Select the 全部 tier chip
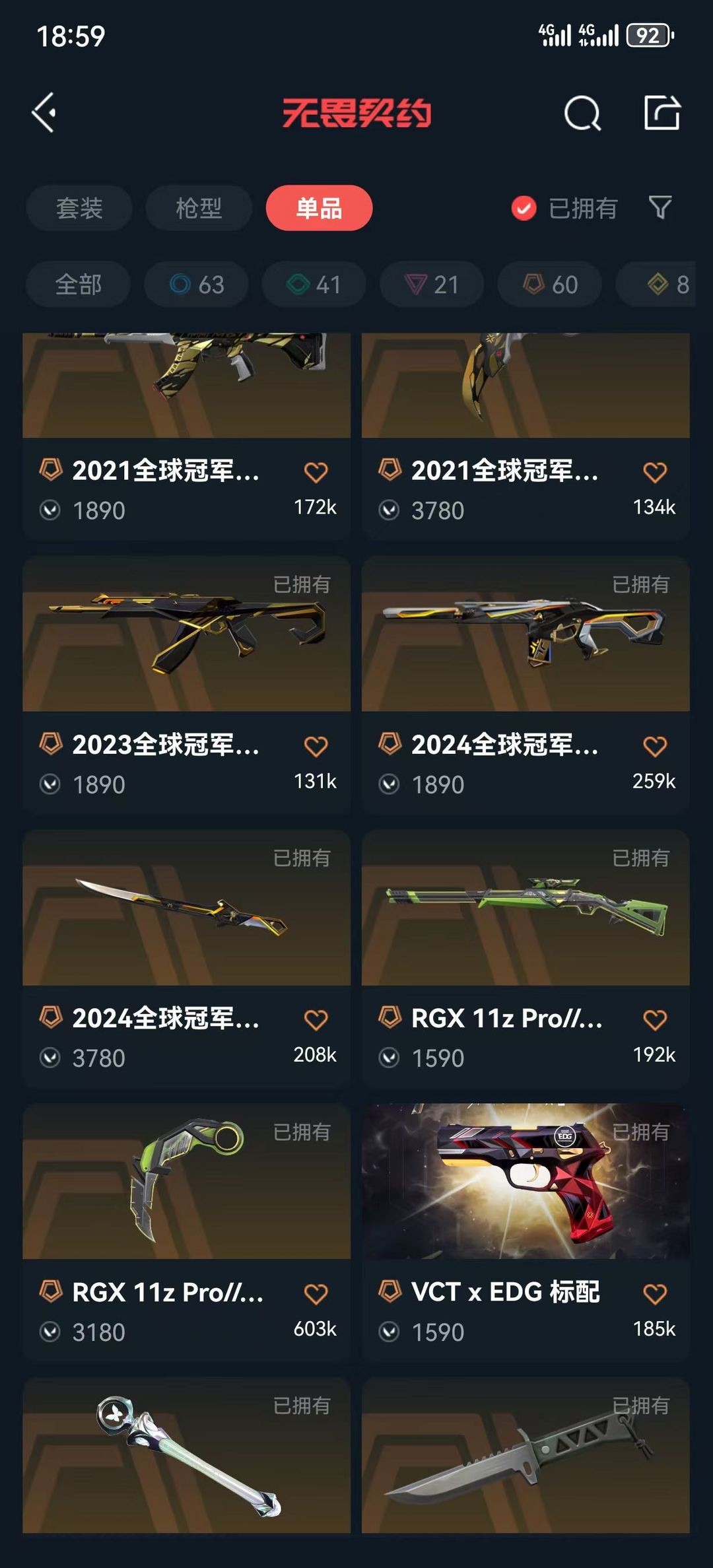Viewport: 713px width, 1568px height. 79,285
